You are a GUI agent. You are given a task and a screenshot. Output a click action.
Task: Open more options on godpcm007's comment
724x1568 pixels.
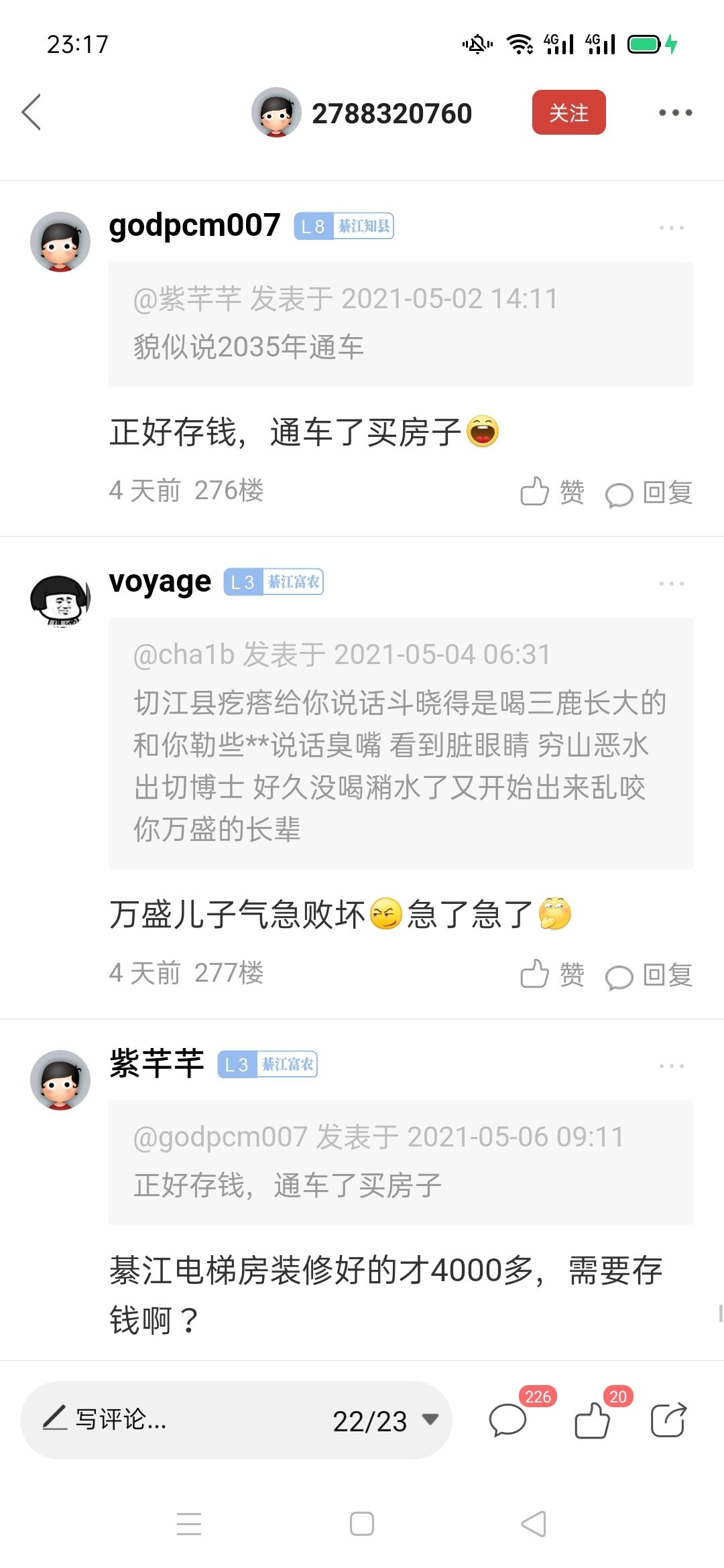click(671, 228)
